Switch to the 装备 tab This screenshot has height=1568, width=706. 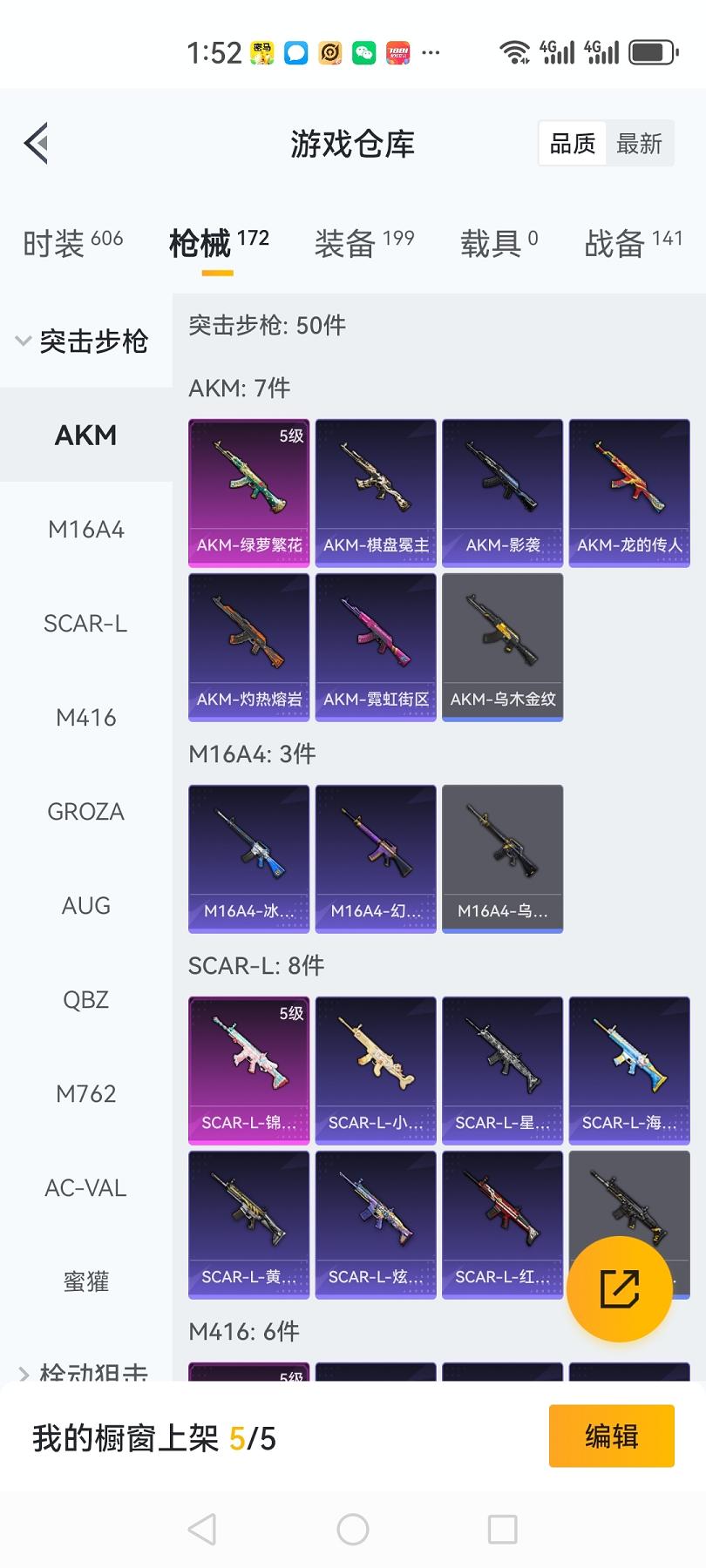click(363, 243)
